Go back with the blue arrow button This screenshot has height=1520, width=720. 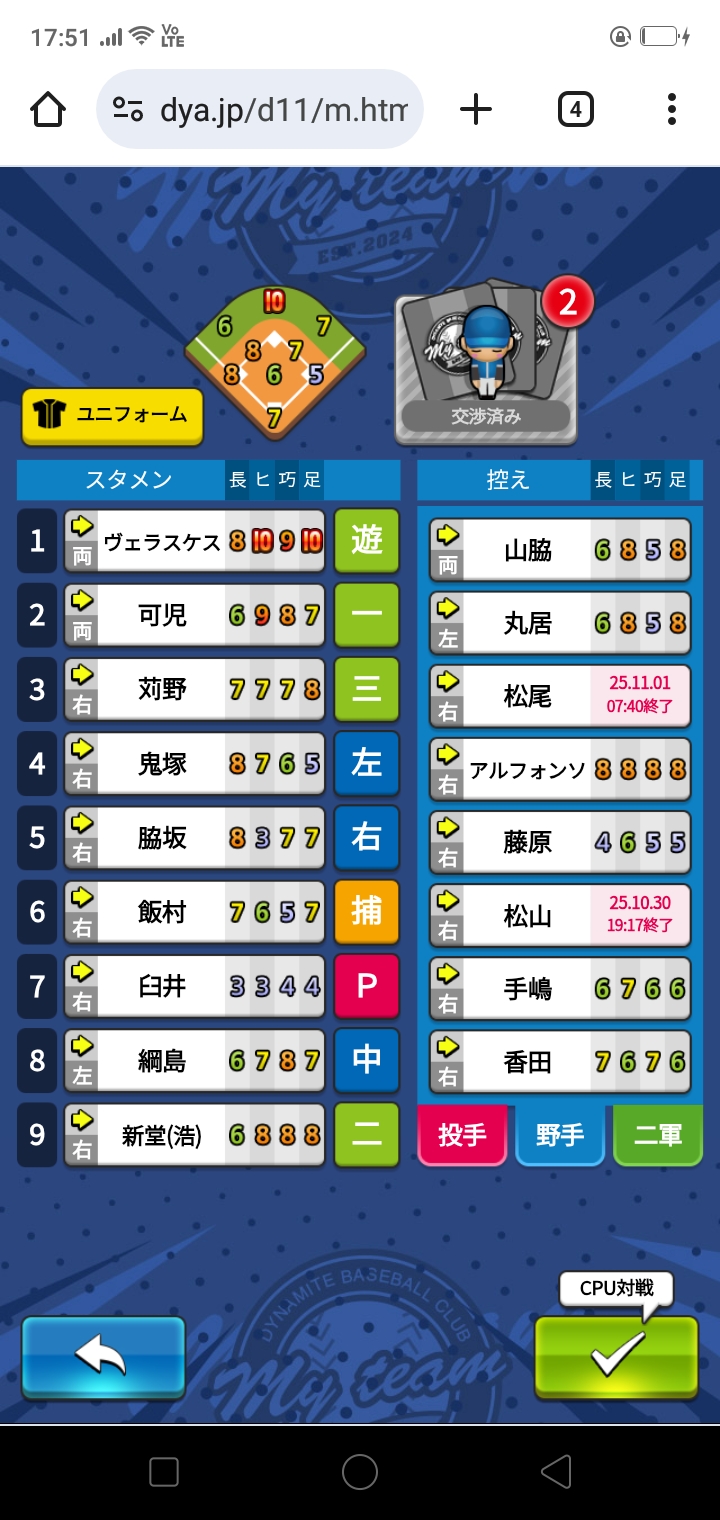point(103,1355)
